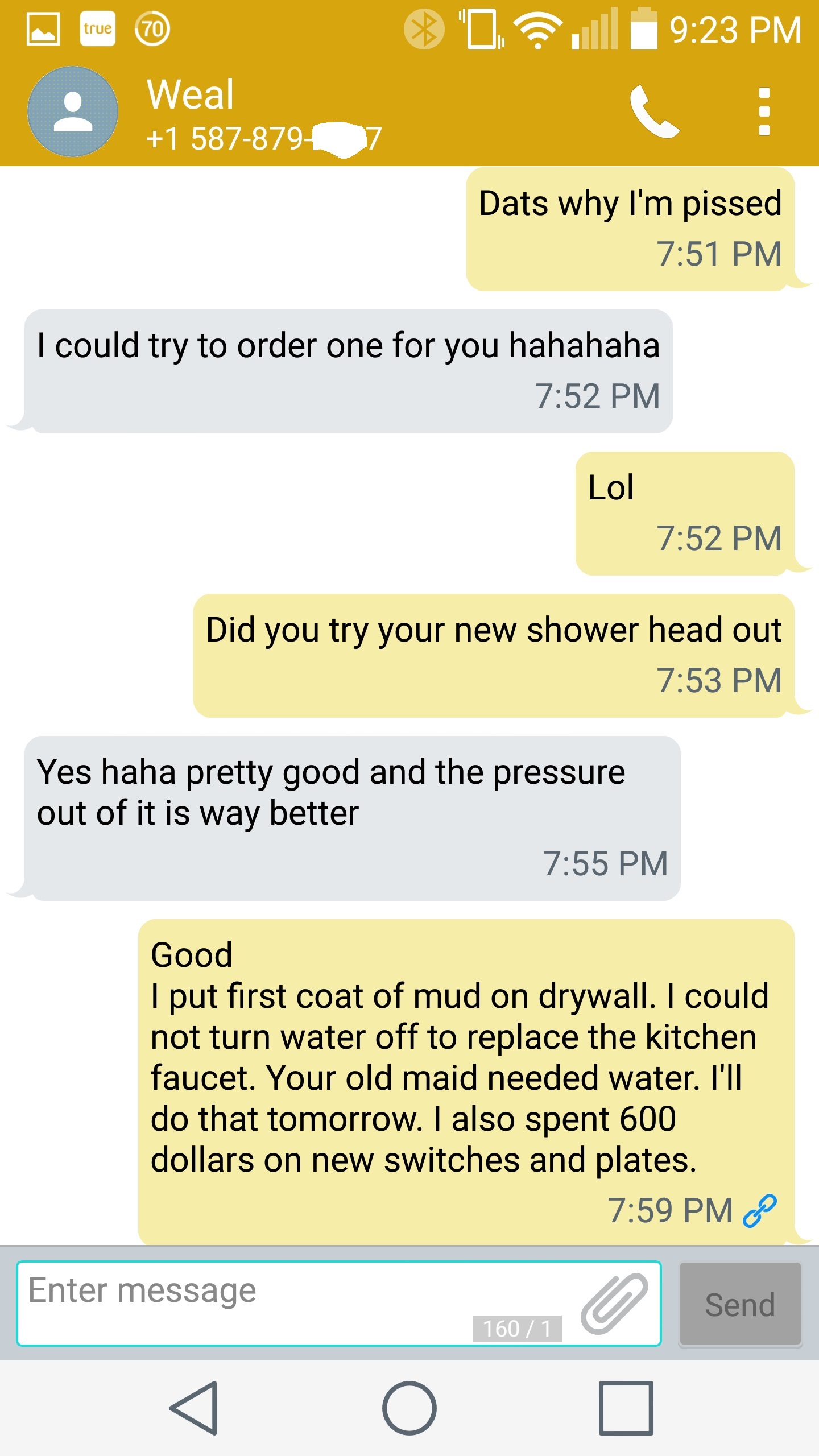Image resolution: width=819 pixels, height=1456 pixels.
Task: Call Weal using the phone icon
Action: (654, 112)
